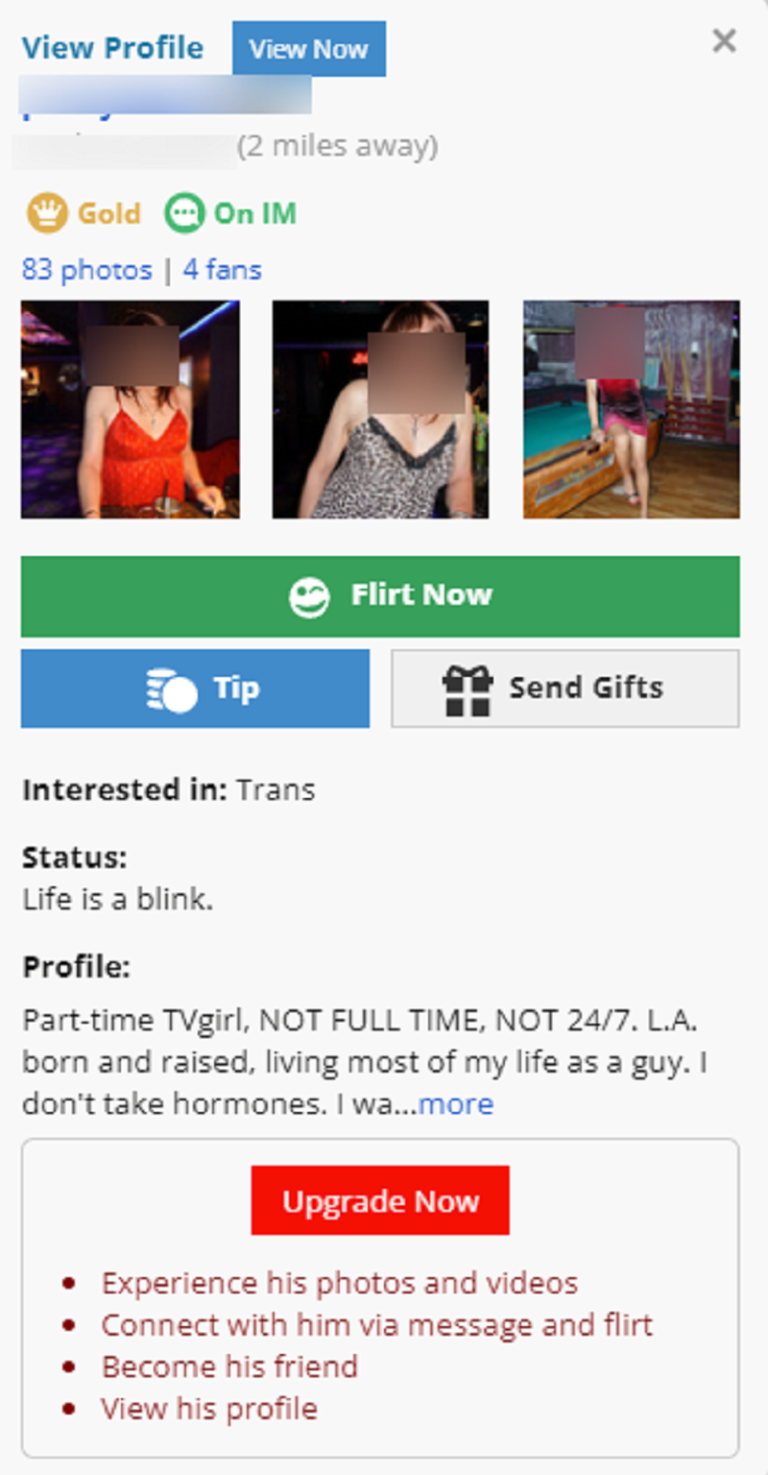
Task: Choose Send Gifts
Action: point(565,688)
